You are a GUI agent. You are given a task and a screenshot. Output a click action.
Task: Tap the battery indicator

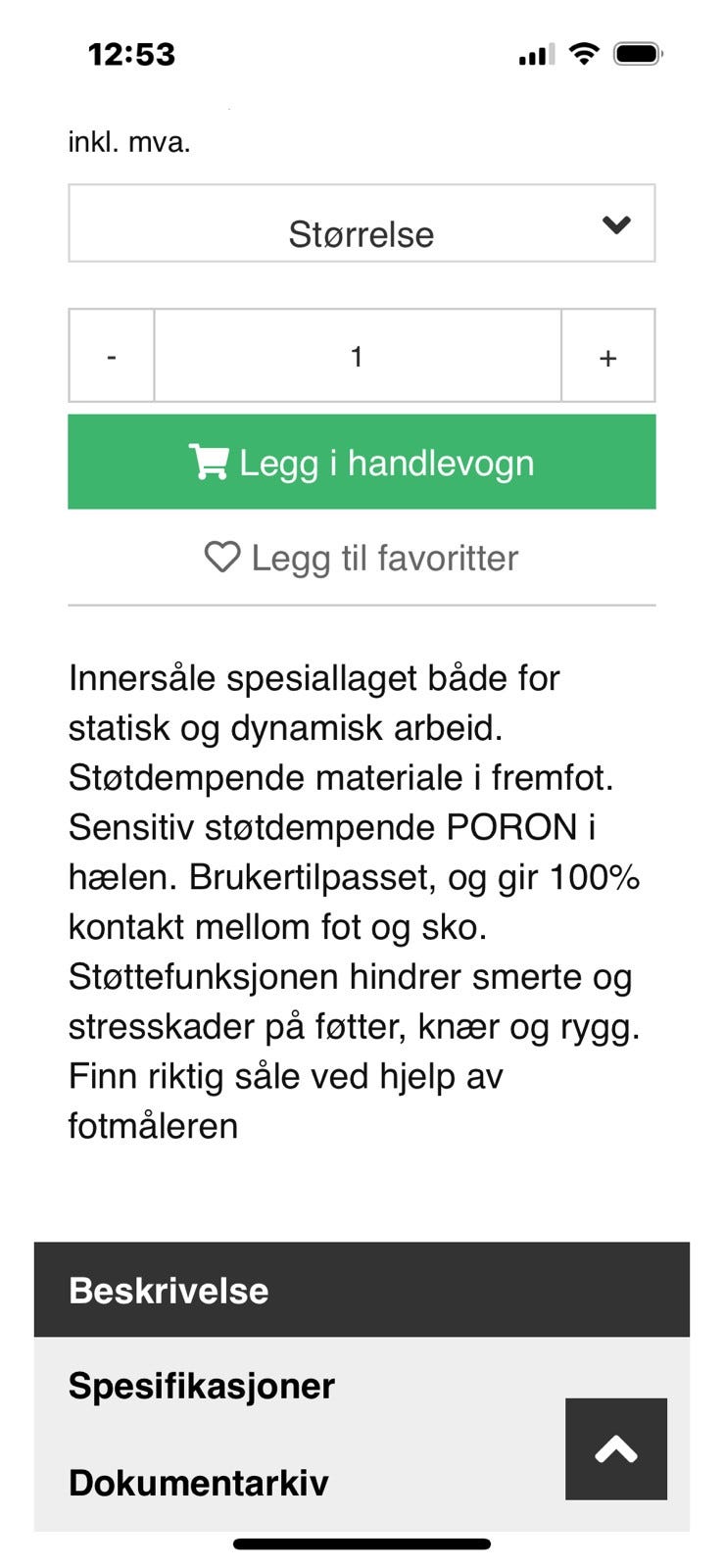(636, 54)
